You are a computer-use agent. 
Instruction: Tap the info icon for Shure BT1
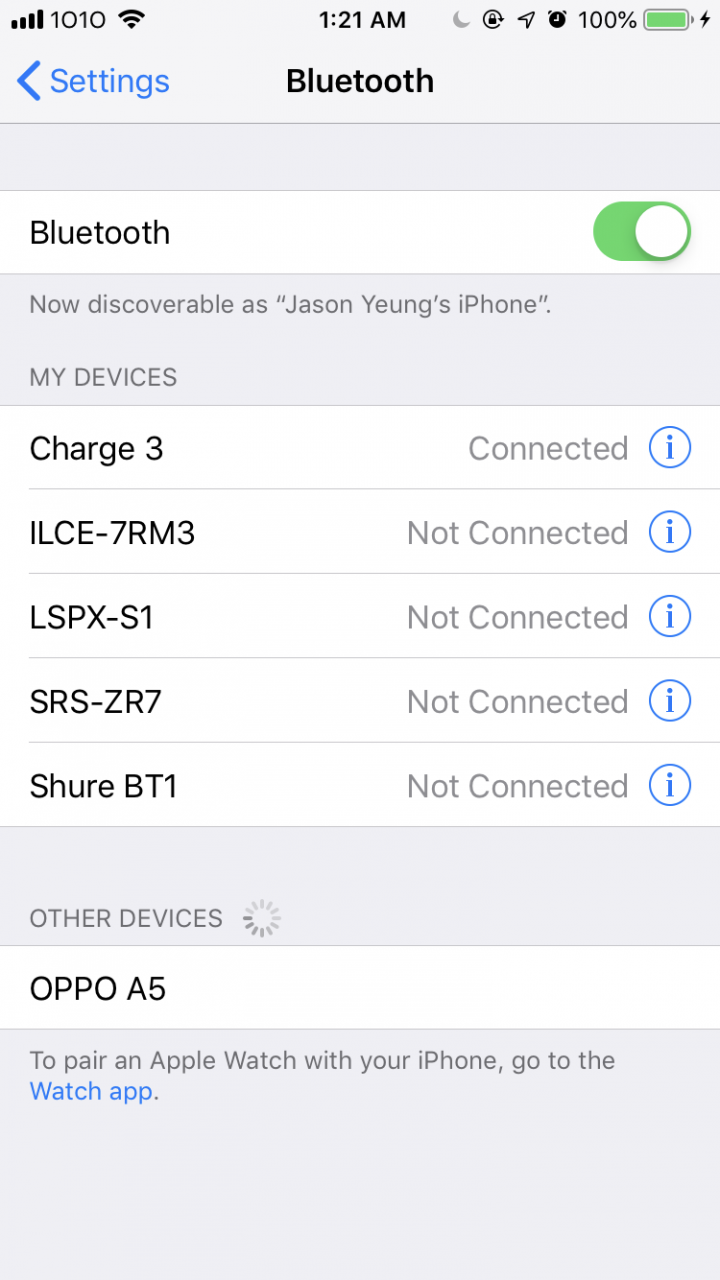669,786
